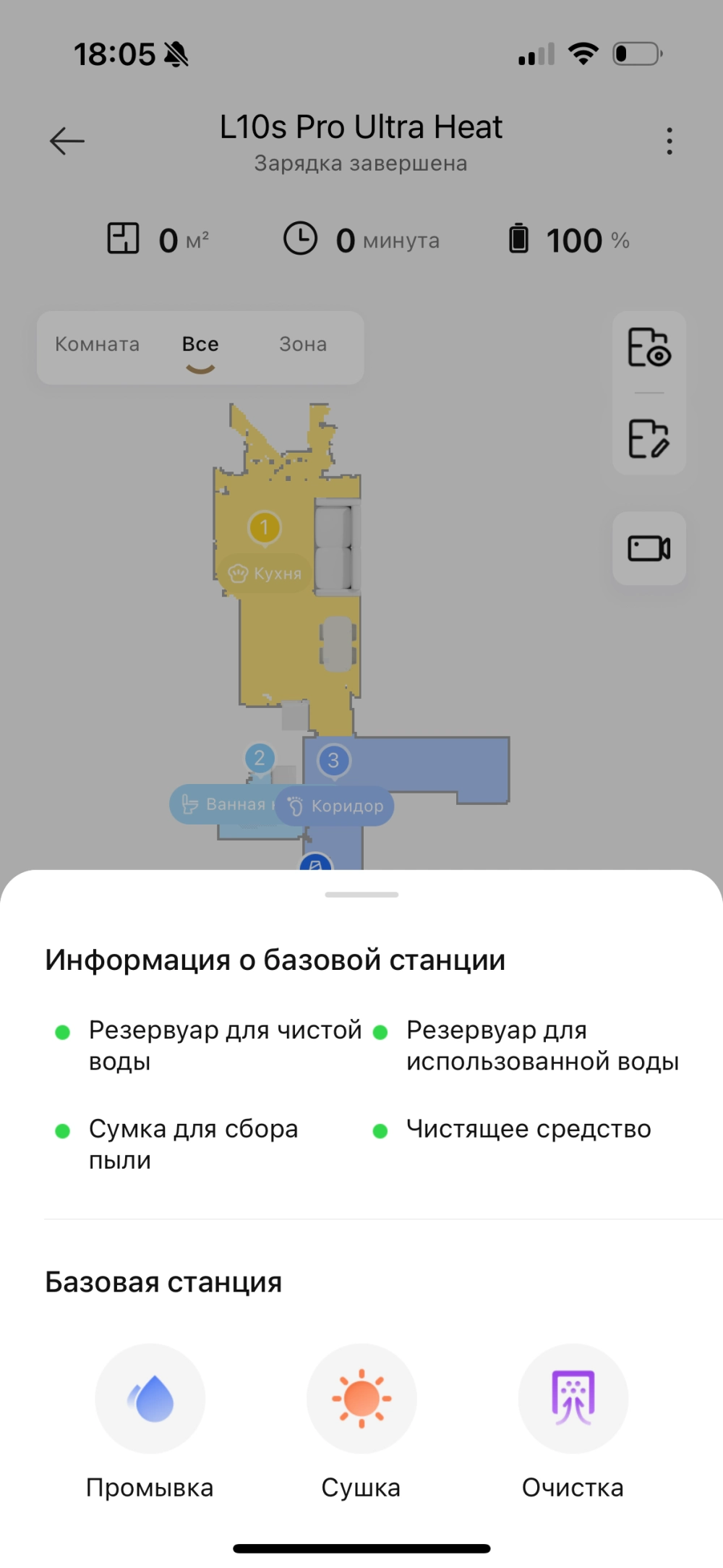Start Сушка mop drying
This screenshot has height=1568, width=723.
[x=361, y=1399]
